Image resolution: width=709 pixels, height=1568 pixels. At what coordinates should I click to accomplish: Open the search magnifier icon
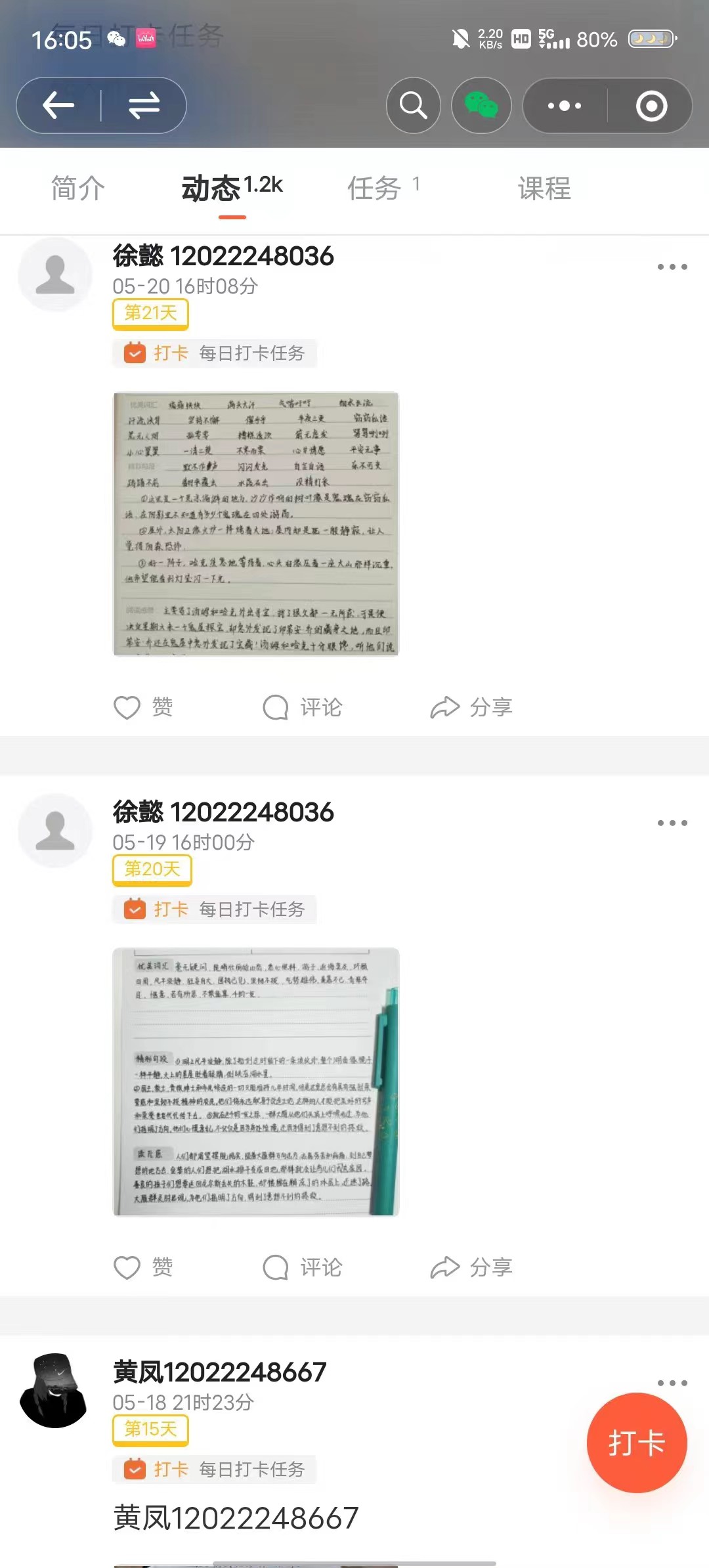click(x=414, y=106)
